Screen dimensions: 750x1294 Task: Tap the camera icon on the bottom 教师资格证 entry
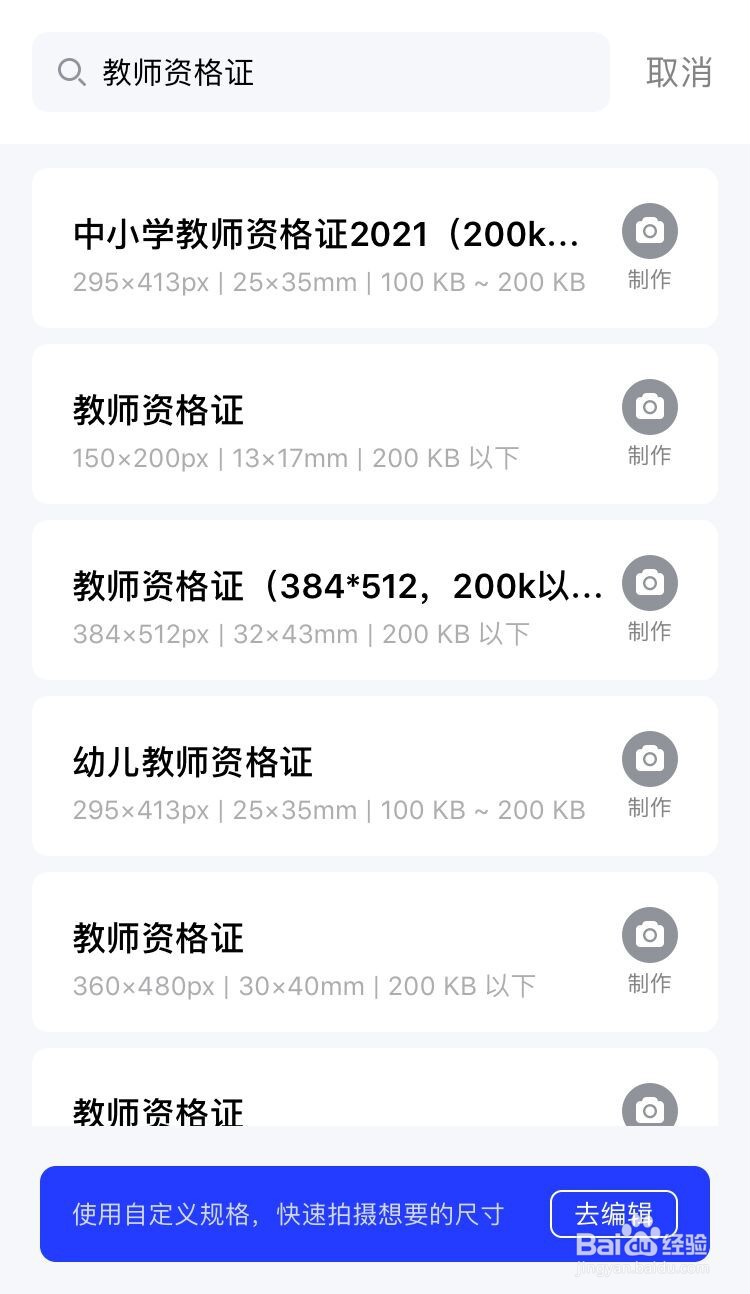point(649,1109)
